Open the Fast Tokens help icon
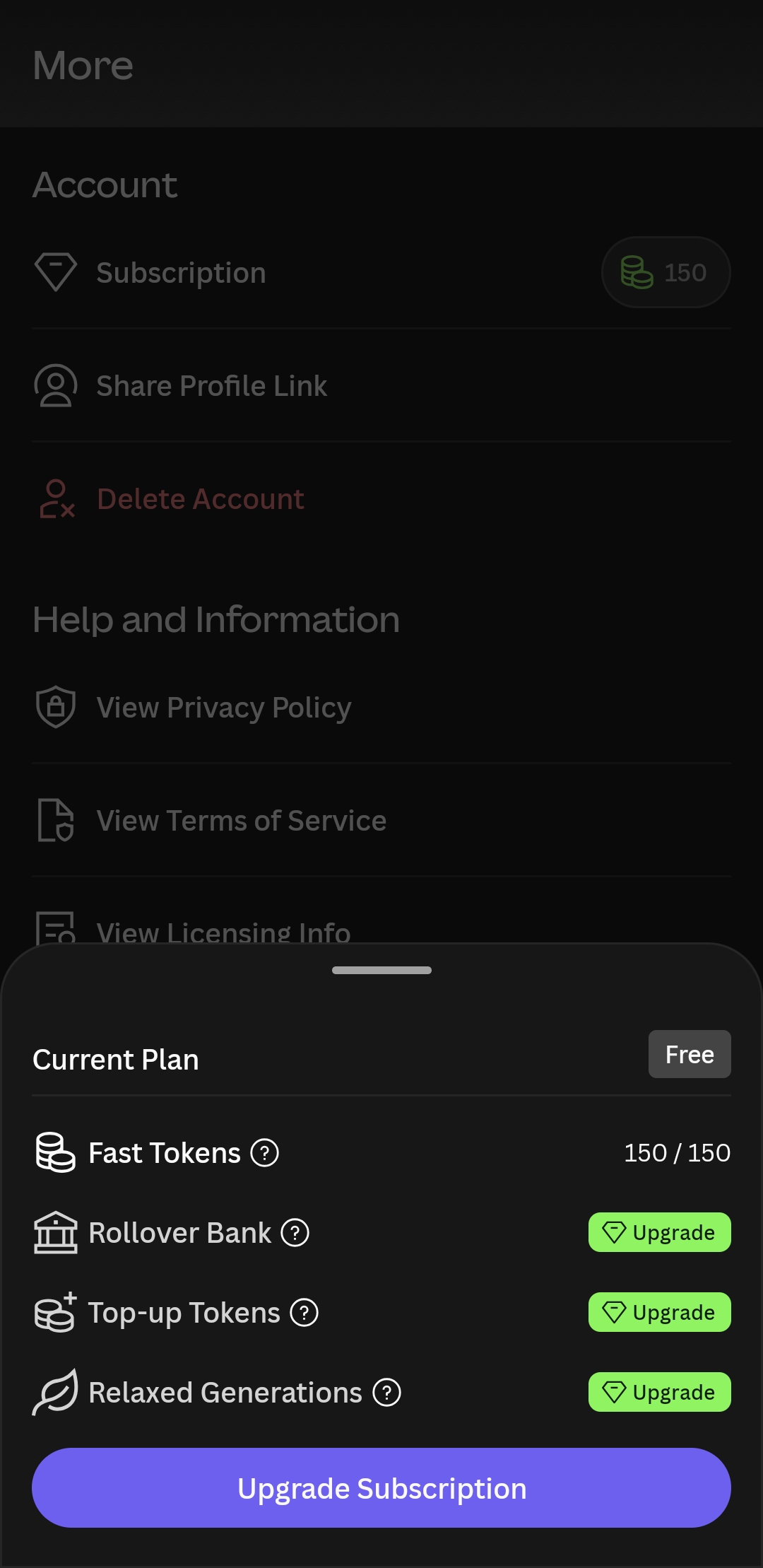The image size is (763, 1568). (265, 1153)
